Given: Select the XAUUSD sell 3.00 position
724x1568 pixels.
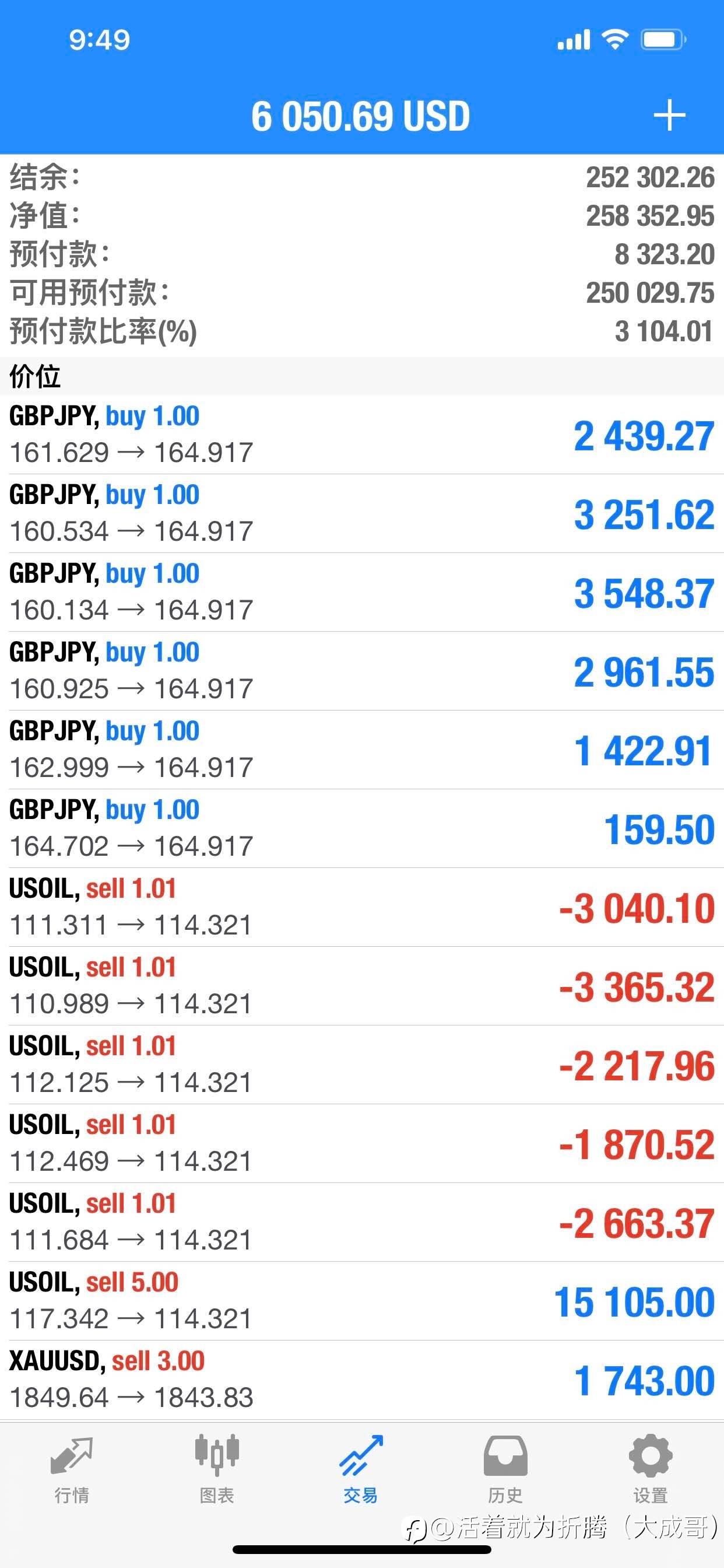Looking at the screenshot, I should click(x=362, y=1380).
